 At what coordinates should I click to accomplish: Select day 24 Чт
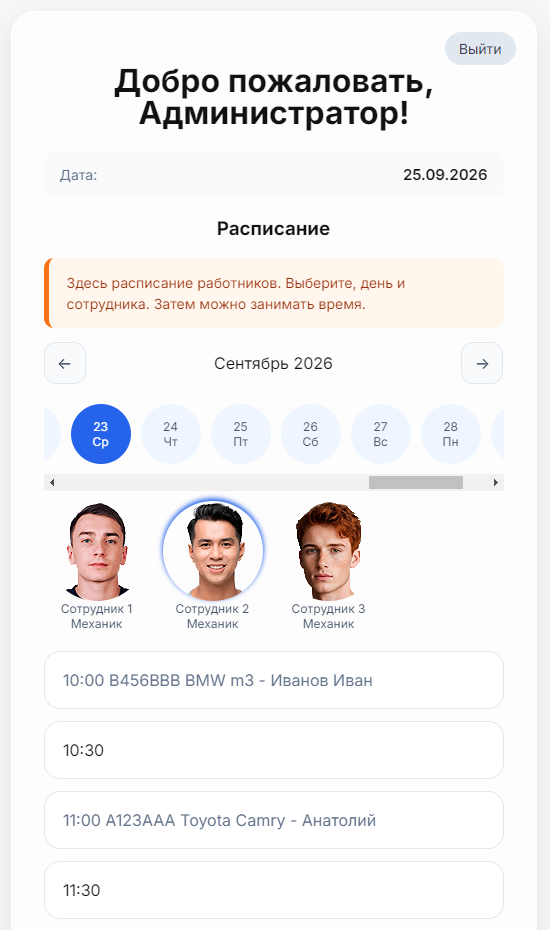(x=171, y=434)
